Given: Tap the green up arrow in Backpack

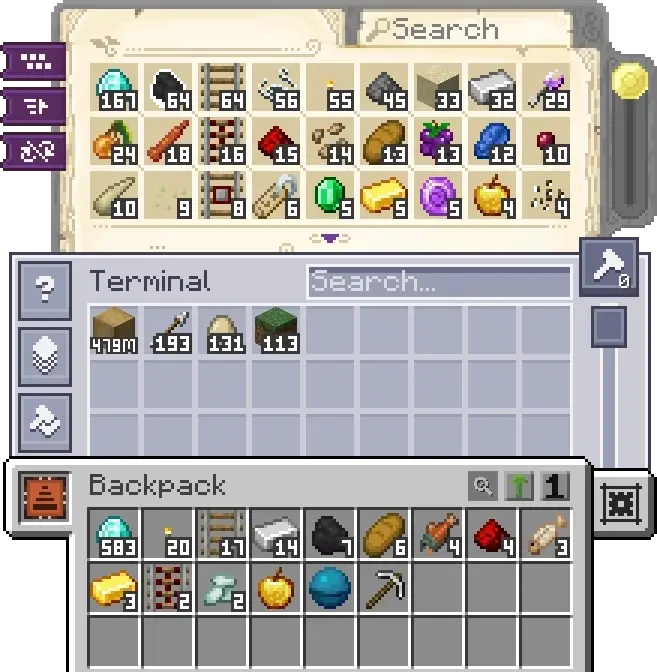Looking at the screenshot, I should [x=519, y=487].
